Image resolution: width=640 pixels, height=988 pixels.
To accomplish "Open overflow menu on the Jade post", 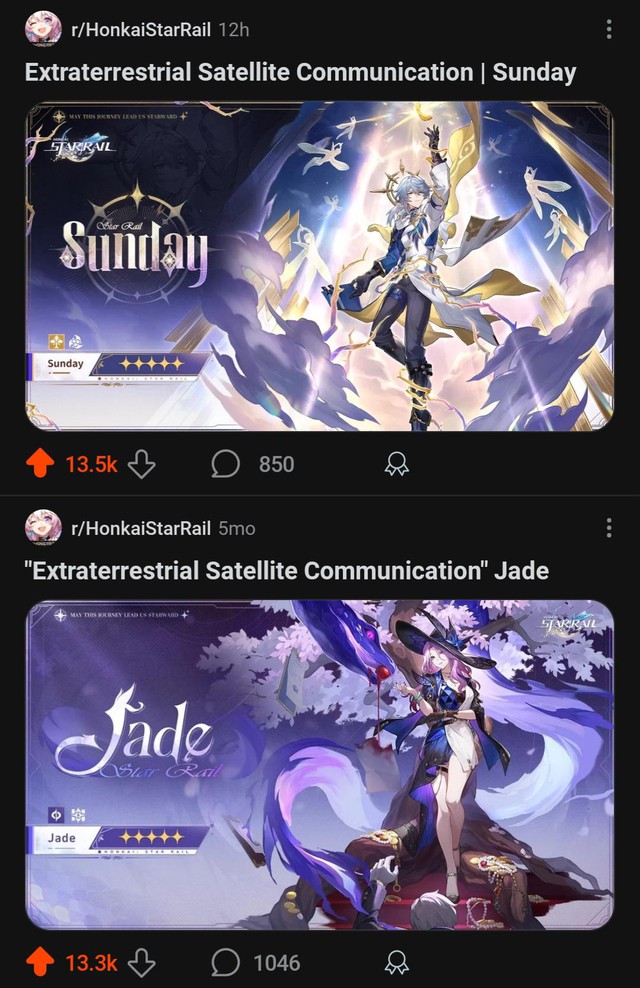I will click(609, 527).
